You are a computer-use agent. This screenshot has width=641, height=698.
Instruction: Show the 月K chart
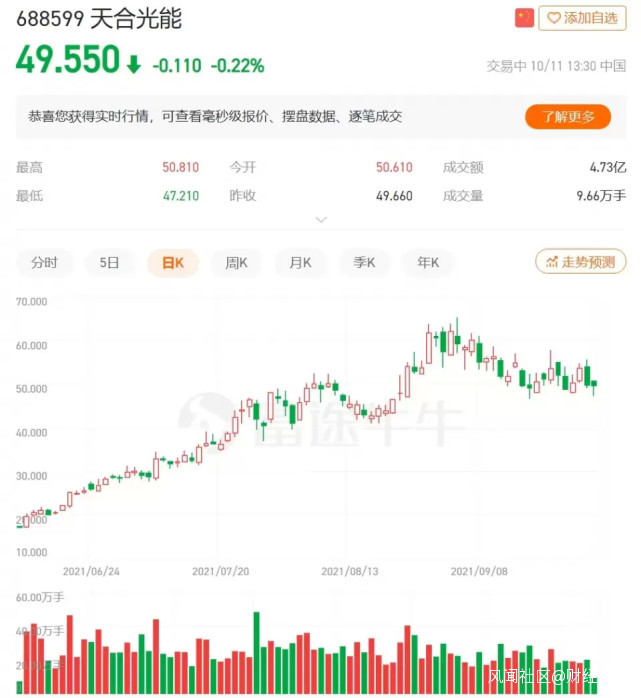(300, 263)
